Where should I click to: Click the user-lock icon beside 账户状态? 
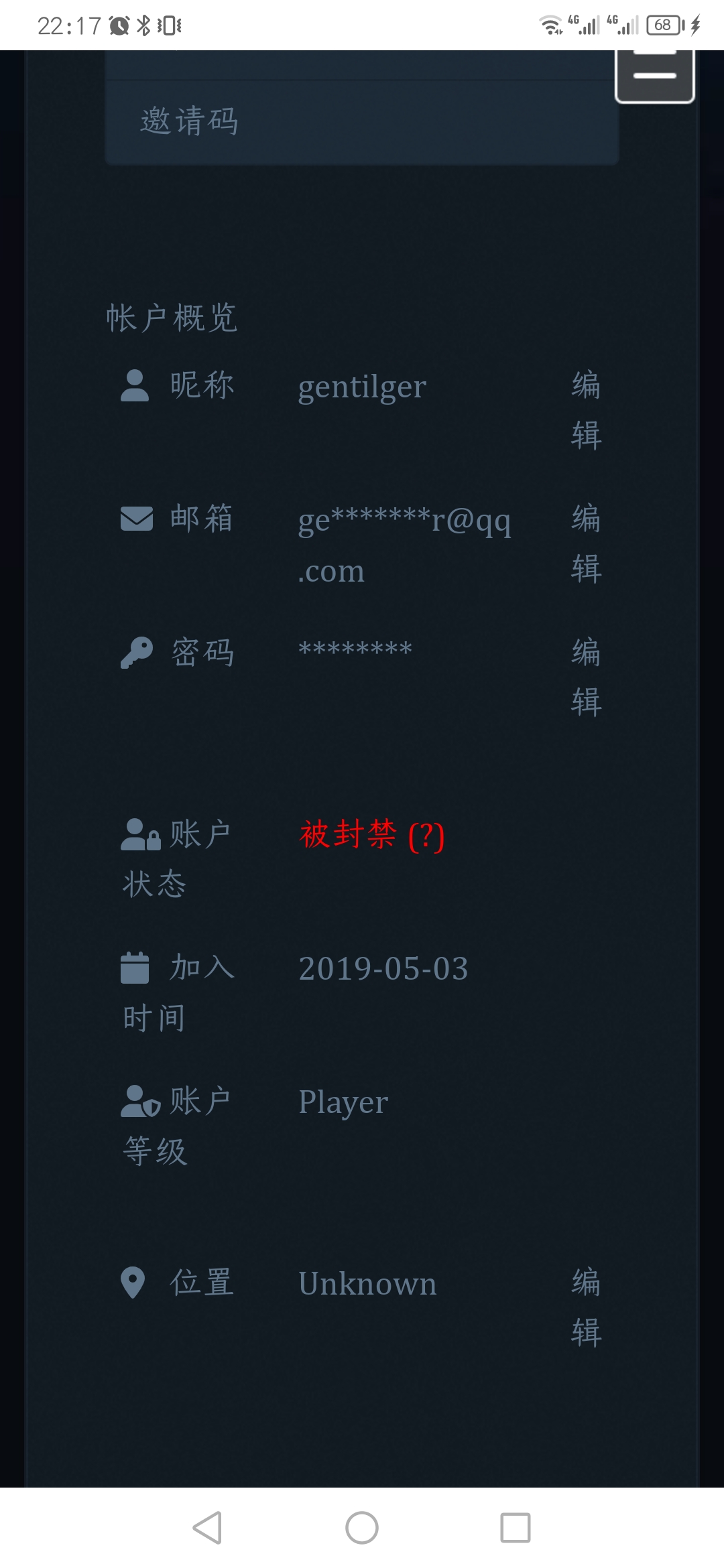tap(139, 835)
